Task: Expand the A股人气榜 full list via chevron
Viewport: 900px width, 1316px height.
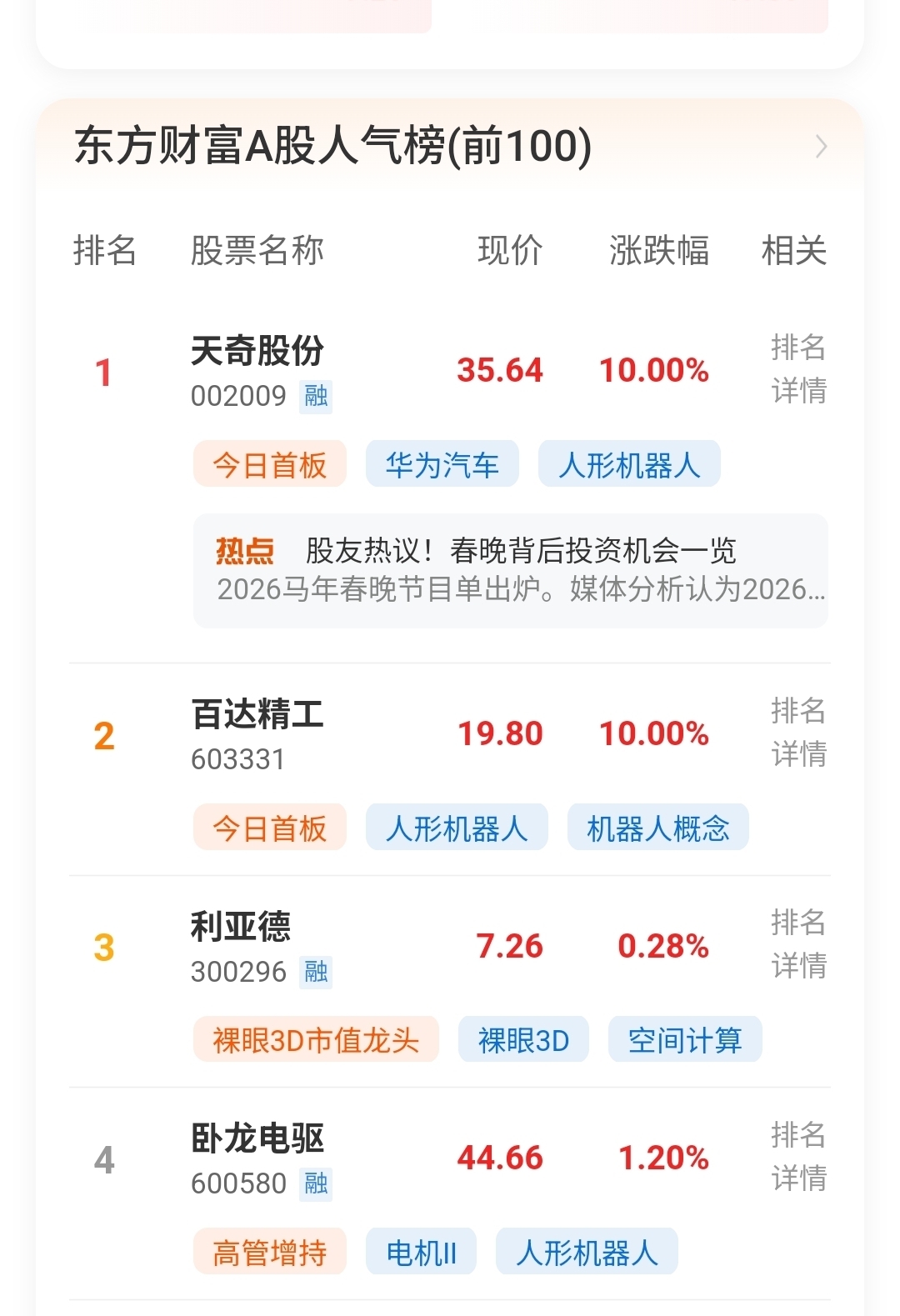Action: [x=821, y=147]
